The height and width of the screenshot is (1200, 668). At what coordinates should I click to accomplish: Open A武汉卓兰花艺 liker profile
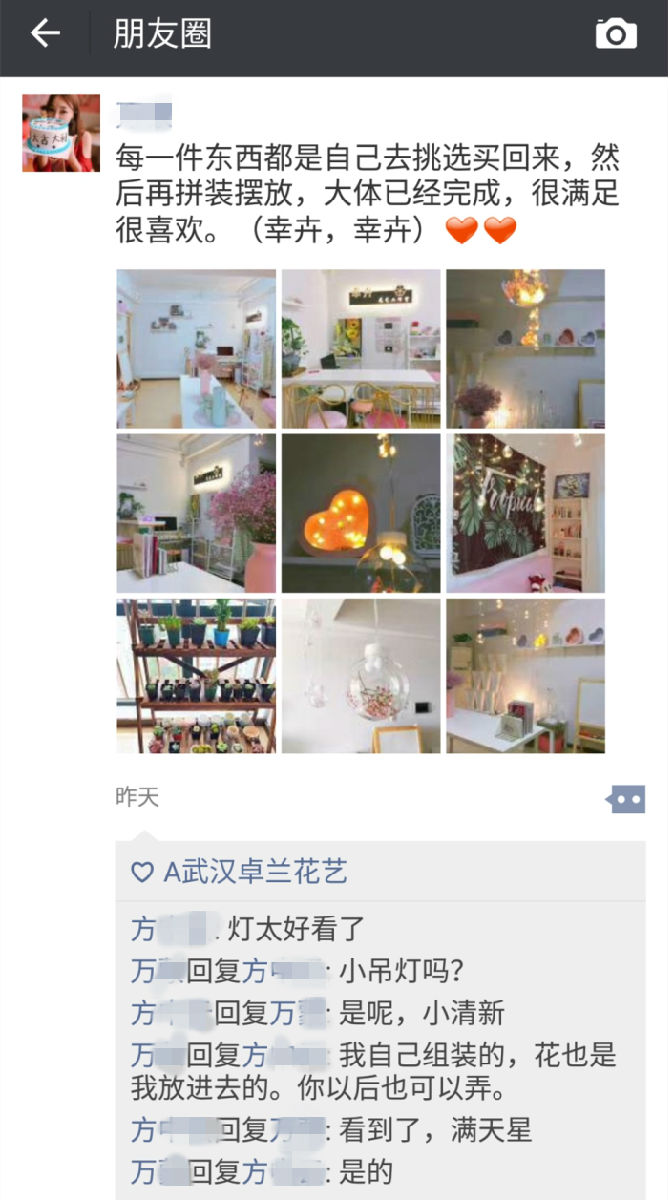tap(255, 871)
